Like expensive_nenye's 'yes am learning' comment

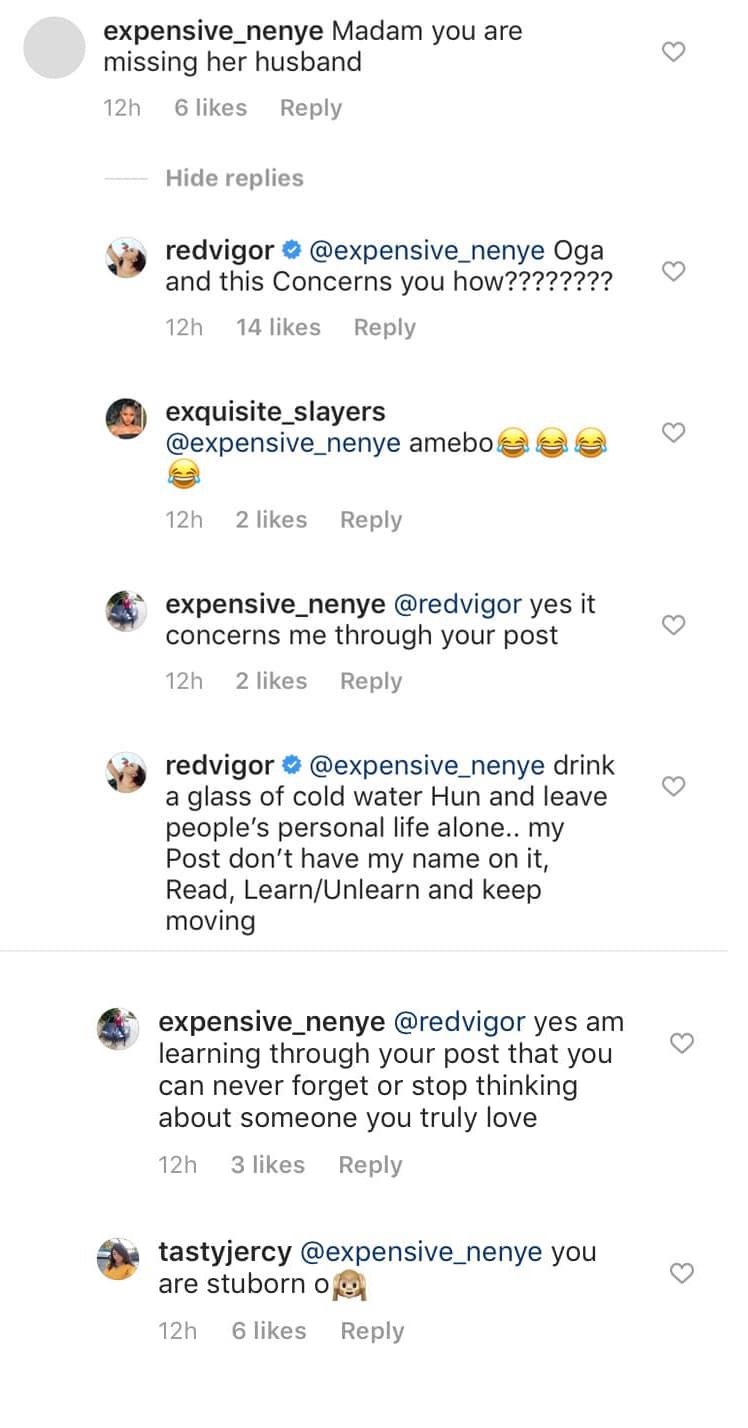[681, 1044]
